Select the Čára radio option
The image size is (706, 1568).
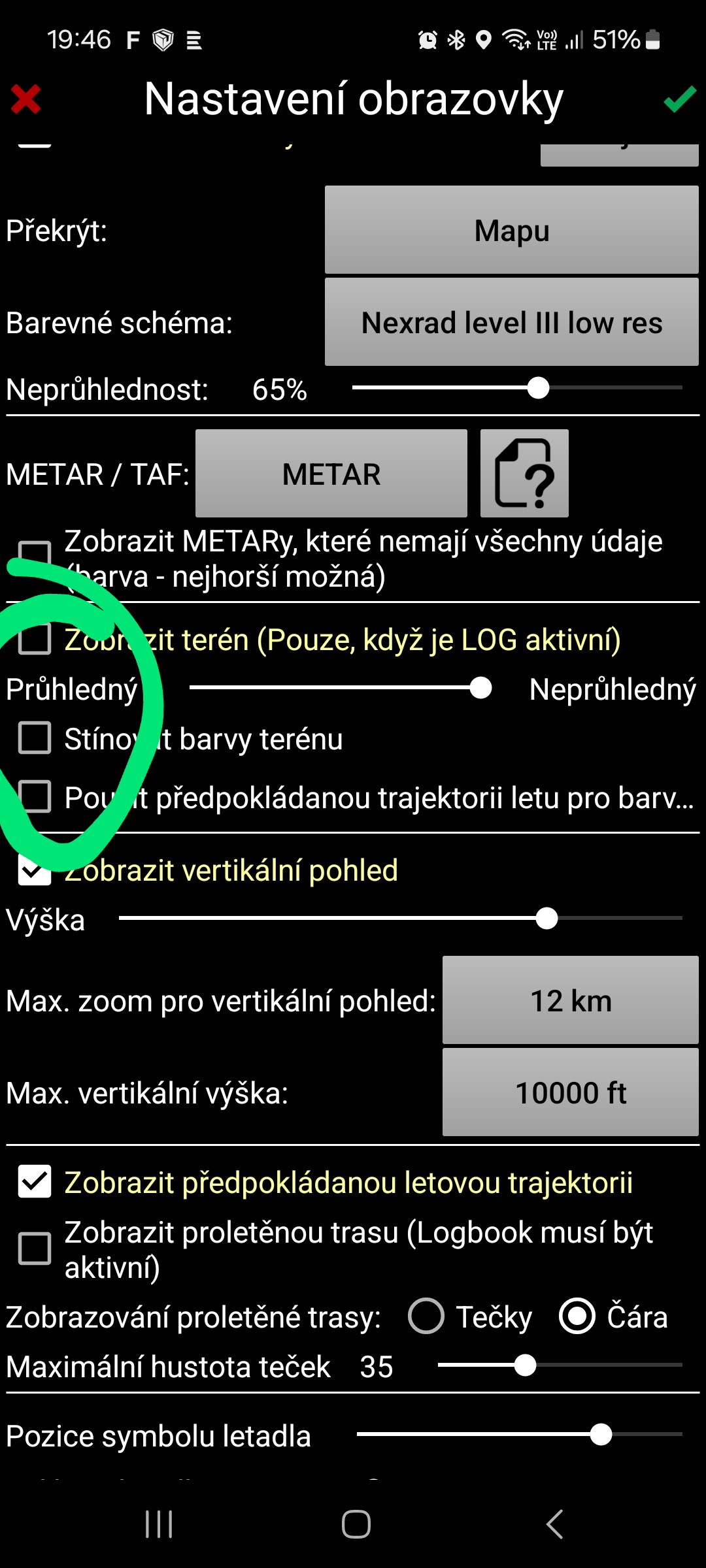577,1316
